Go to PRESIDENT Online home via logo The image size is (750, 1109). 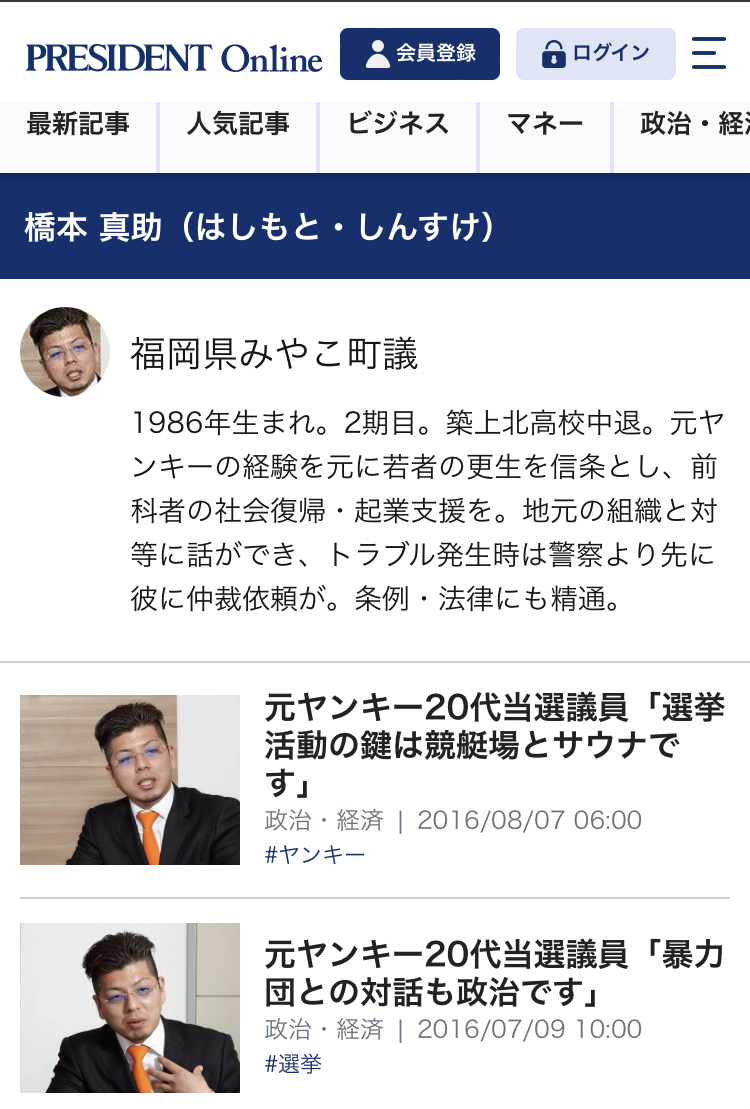pyautogui.click(x=174, y=58)
